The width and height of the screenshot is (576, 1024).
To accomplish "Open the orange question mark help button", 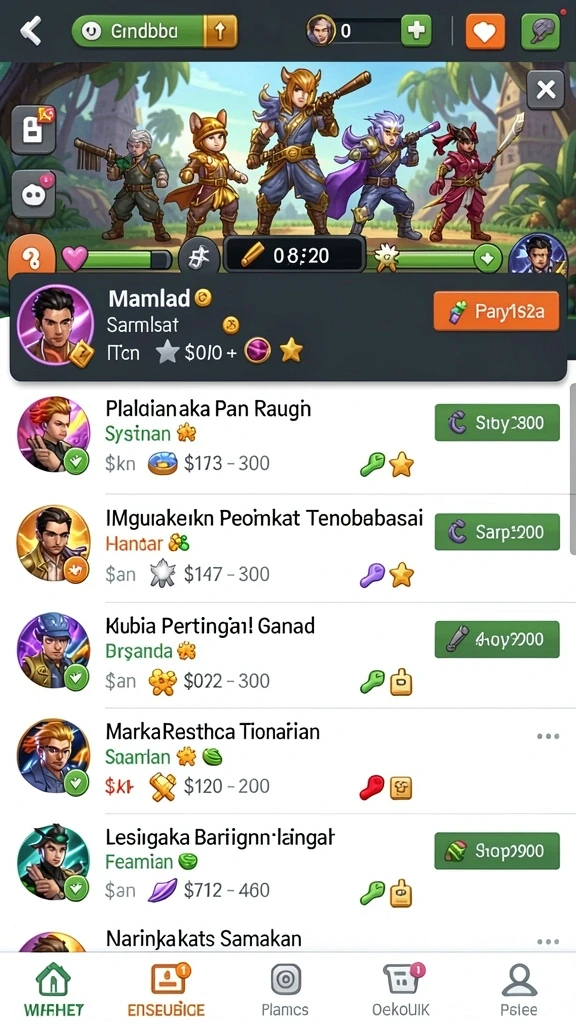I will tap(31, 259).
